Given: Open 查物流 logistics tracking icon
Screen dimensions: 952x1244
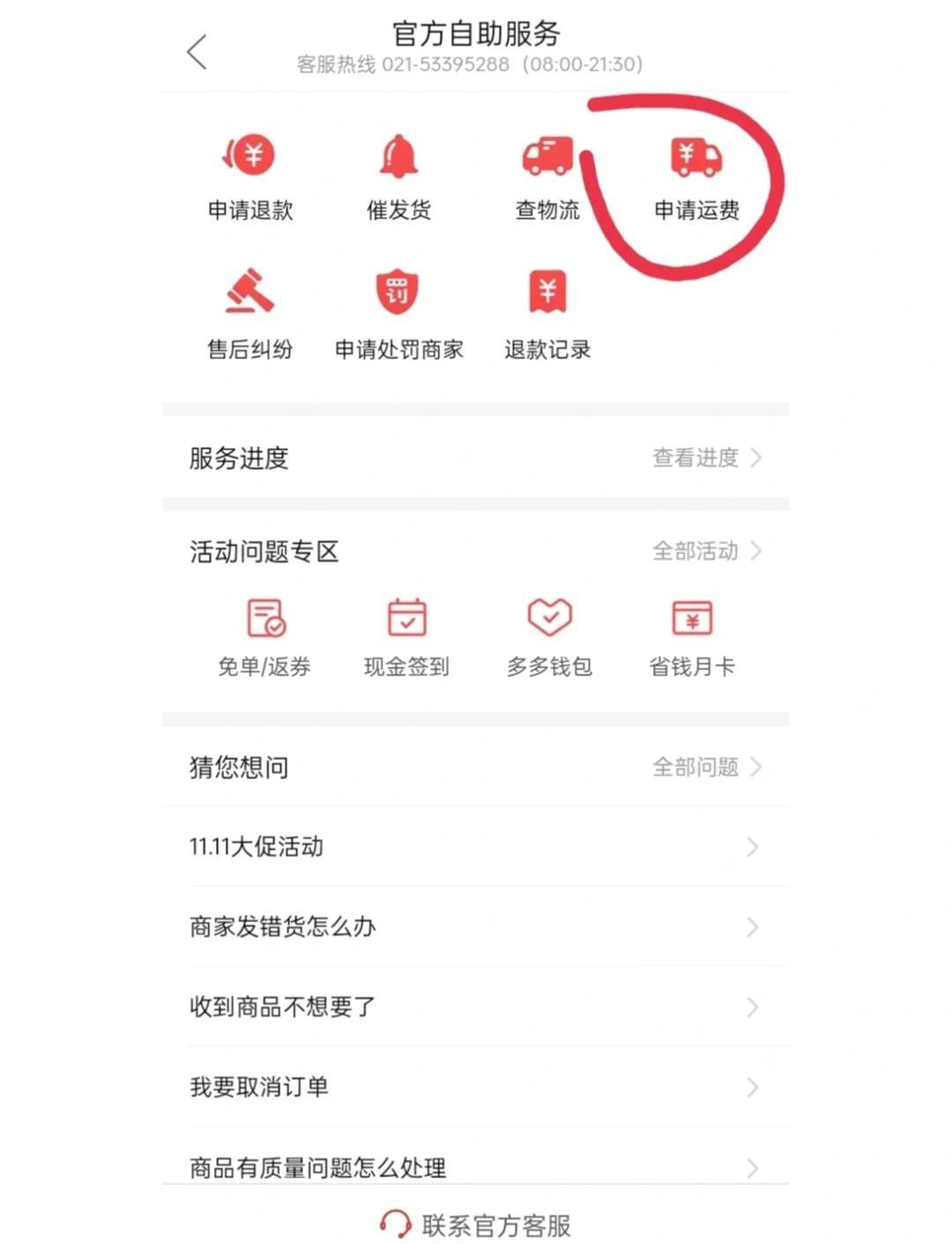Looking at the screenshot, I should [547, 154].
